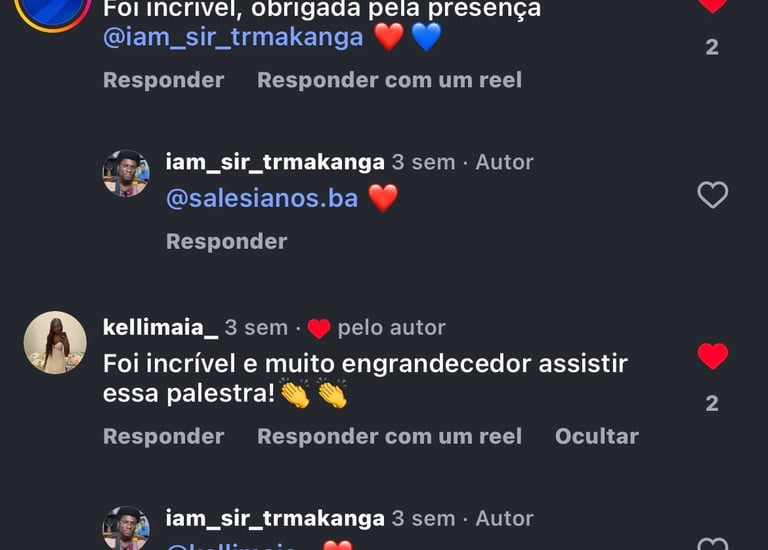Open kellimaia_ profile picture

55,342
